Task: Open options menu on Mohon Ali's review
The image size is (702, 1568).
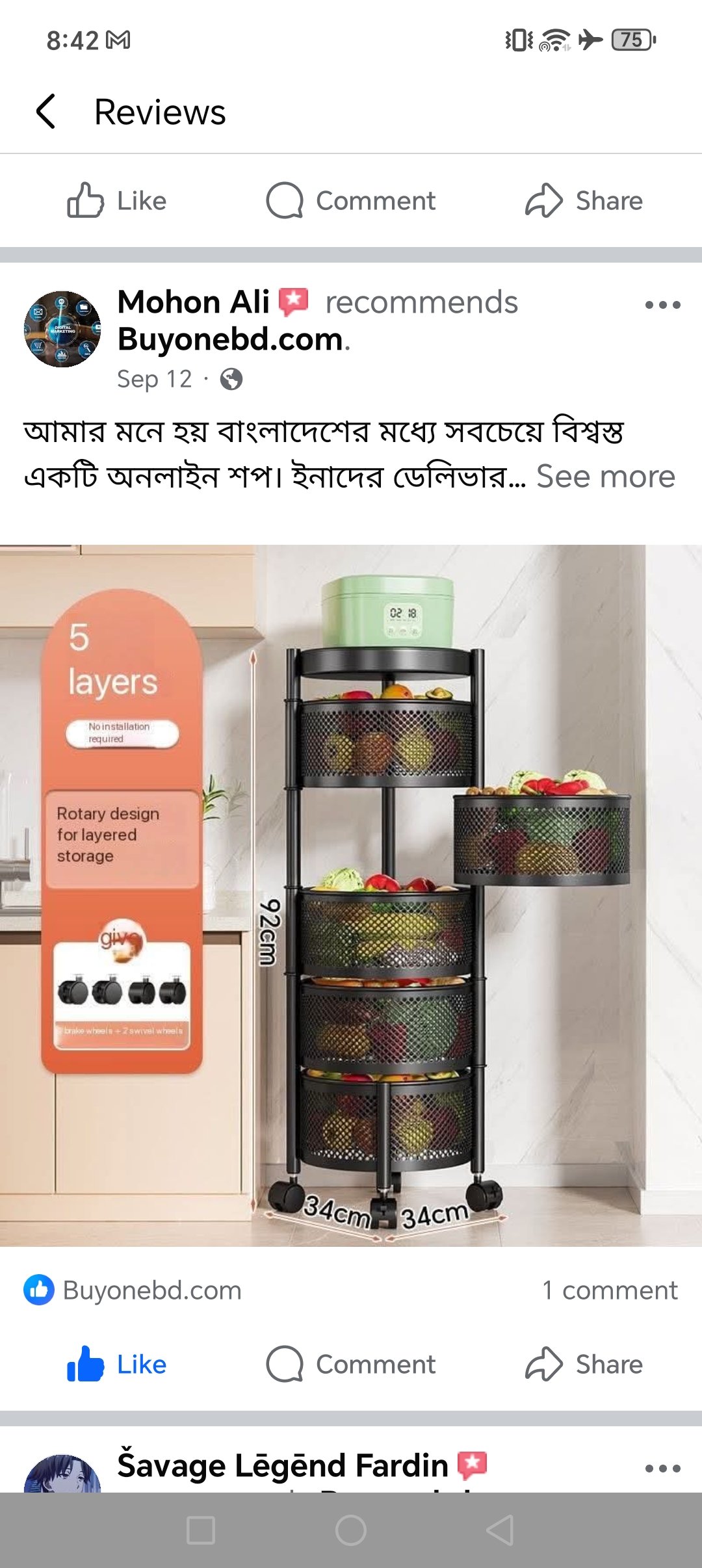Action: point(662,305)
